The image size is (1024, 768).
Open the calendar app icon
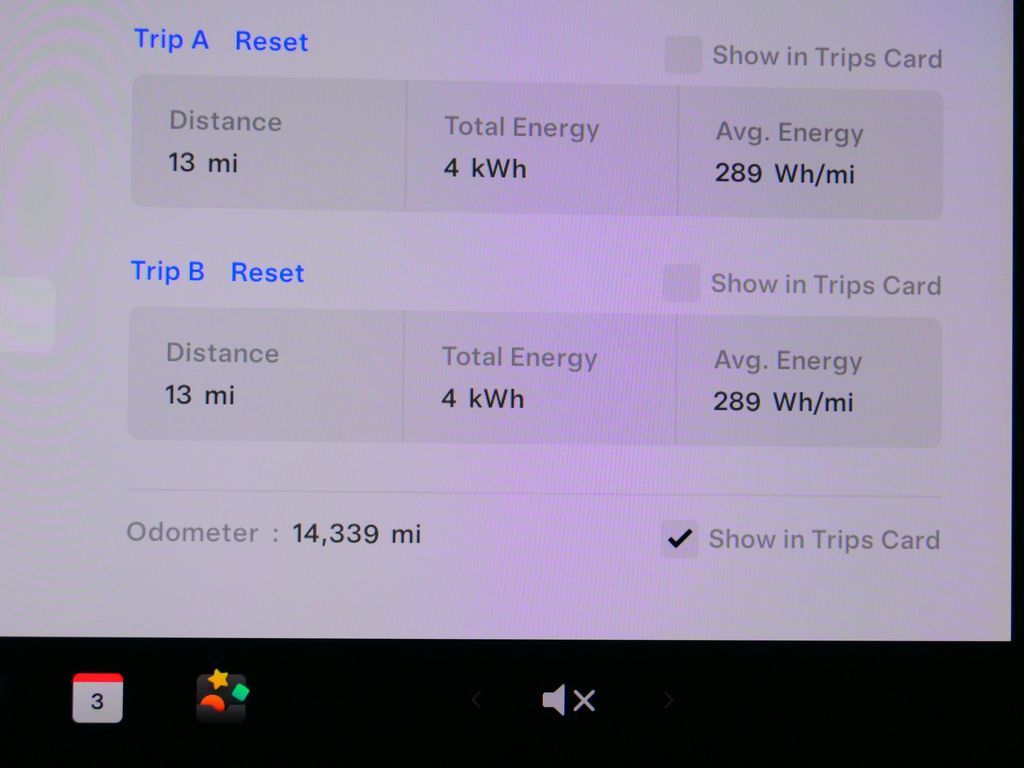[x=98, y=698]
